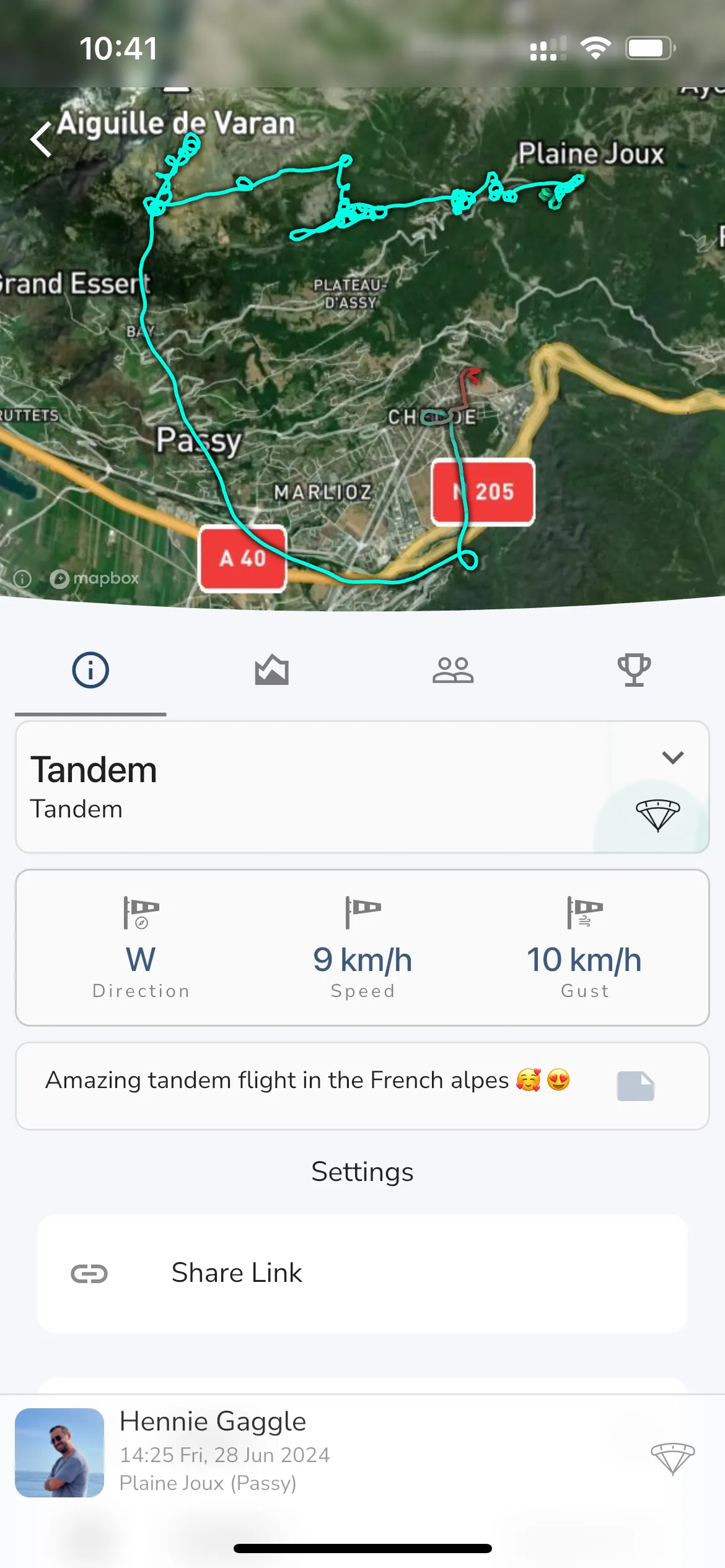725x1568 pixels.
Task: Expand the Tandem wing card
Action: point(672,757)
